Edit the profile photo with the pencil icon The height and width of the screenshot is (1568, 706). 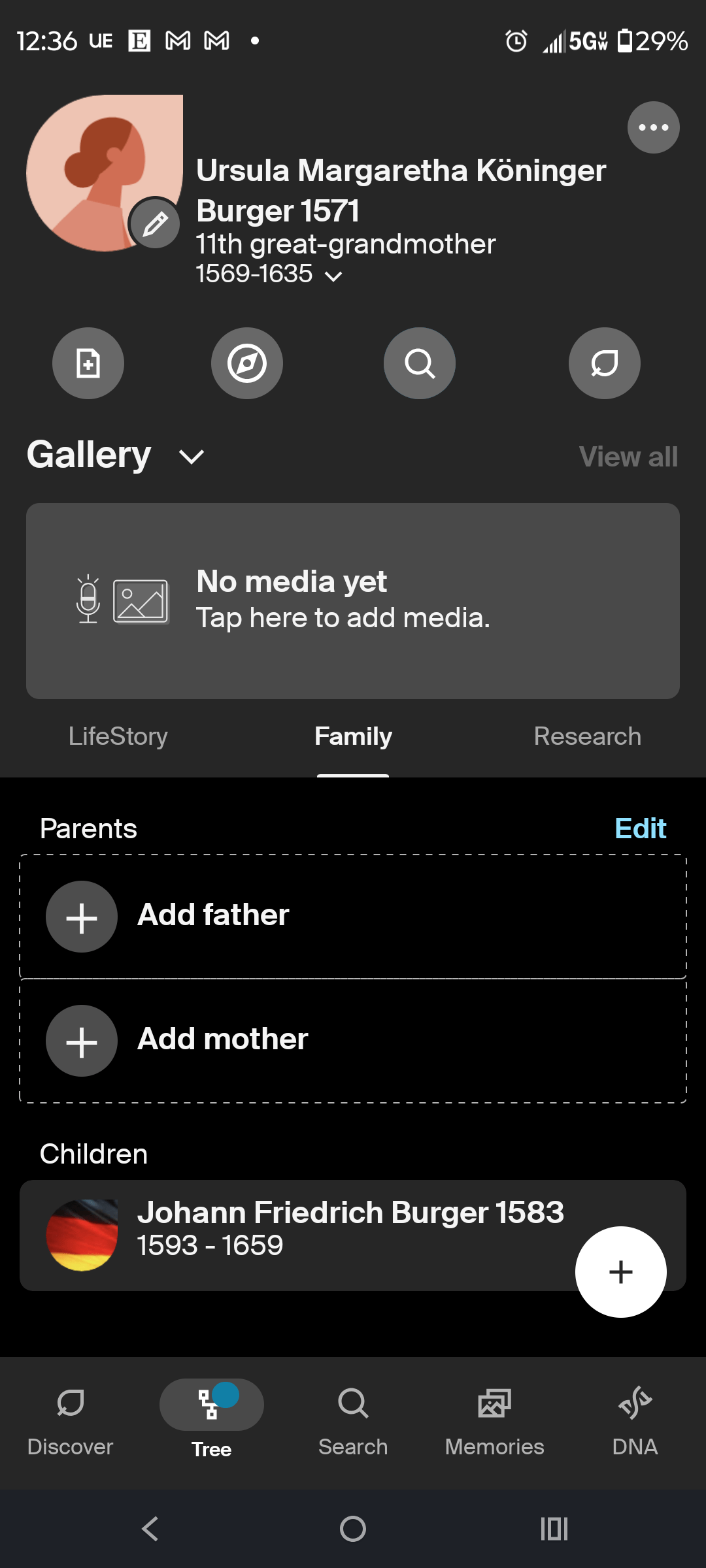click(x=155, y=224)
